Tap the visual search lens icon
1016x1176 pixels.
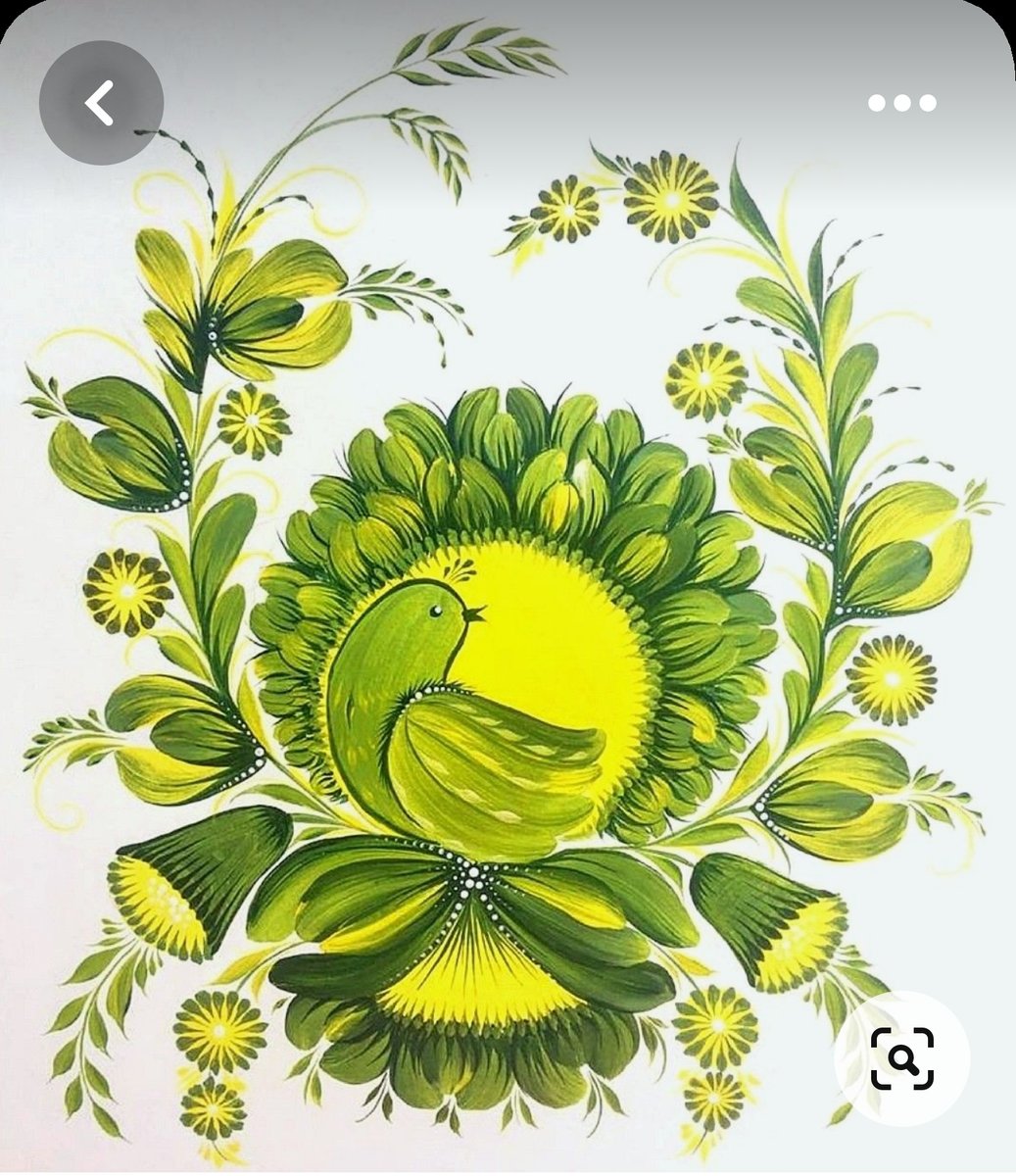(901, 1058)
